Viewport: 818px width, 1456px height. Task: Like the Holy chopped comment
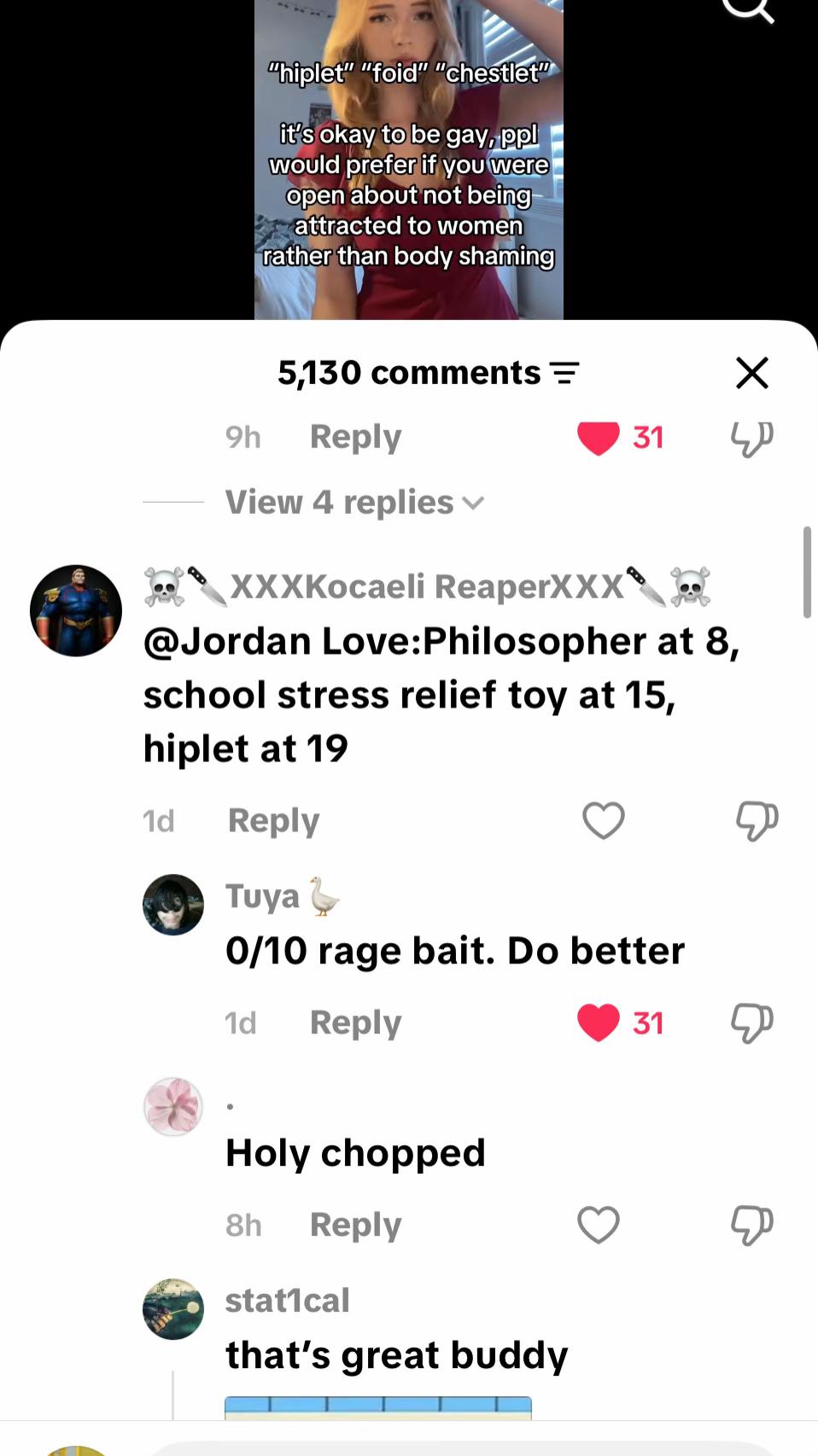tap(599, 1226)
